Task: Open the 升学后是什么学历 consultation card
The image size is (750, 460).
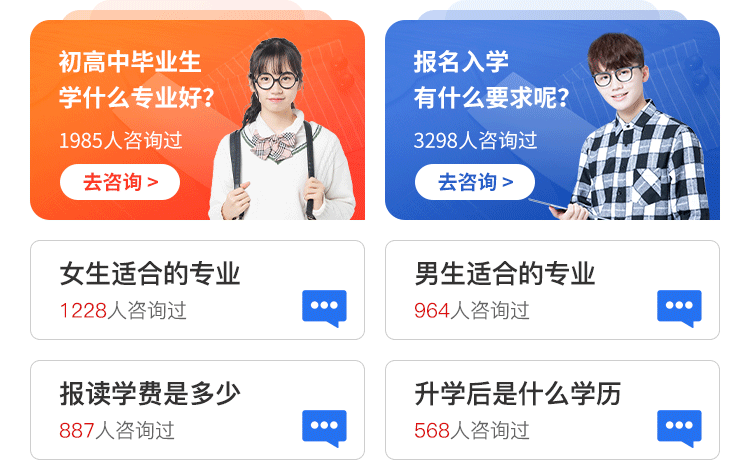Action: click(552, 410)
